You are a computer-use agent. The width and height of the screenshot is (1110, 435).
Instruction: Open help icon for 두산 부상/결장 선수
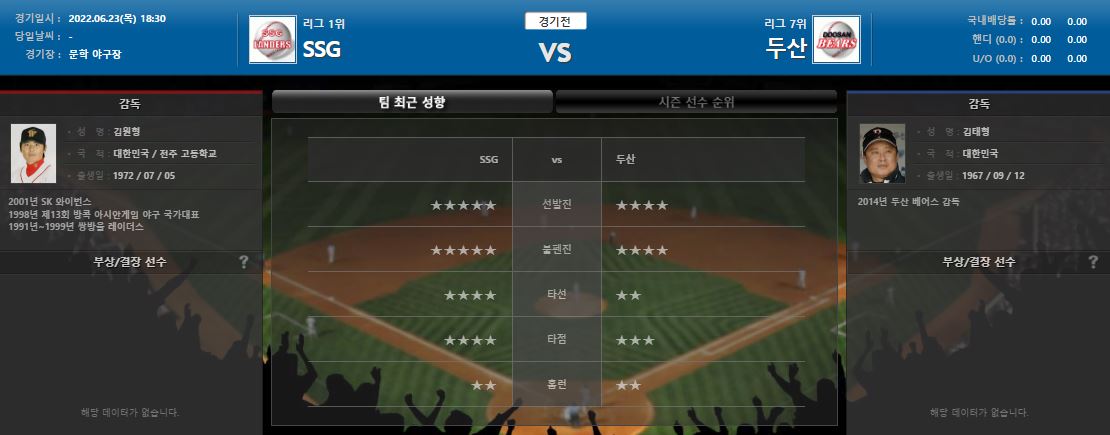(x=1093, y=262)
